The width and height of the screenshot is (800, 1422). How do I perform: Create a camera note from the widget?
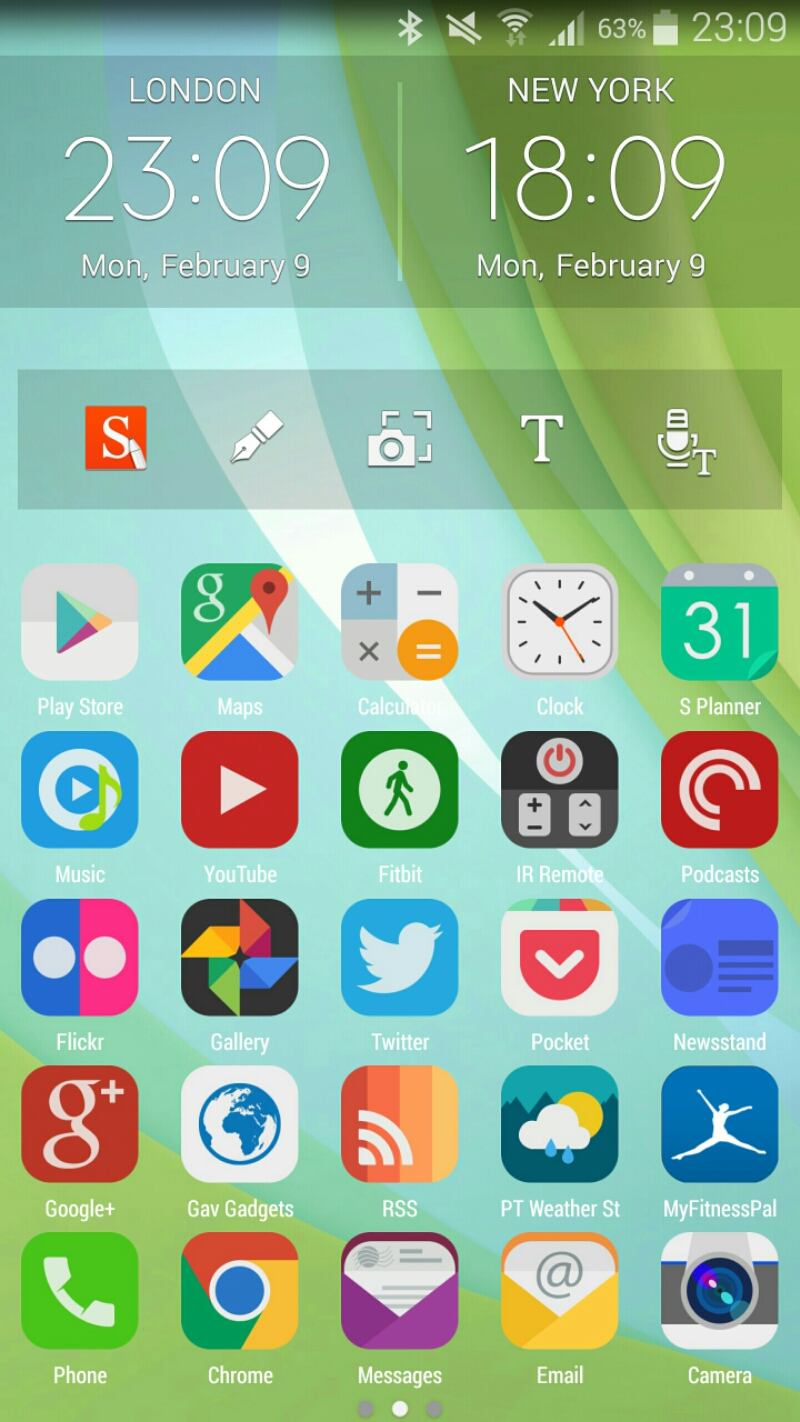click(400, 438)
